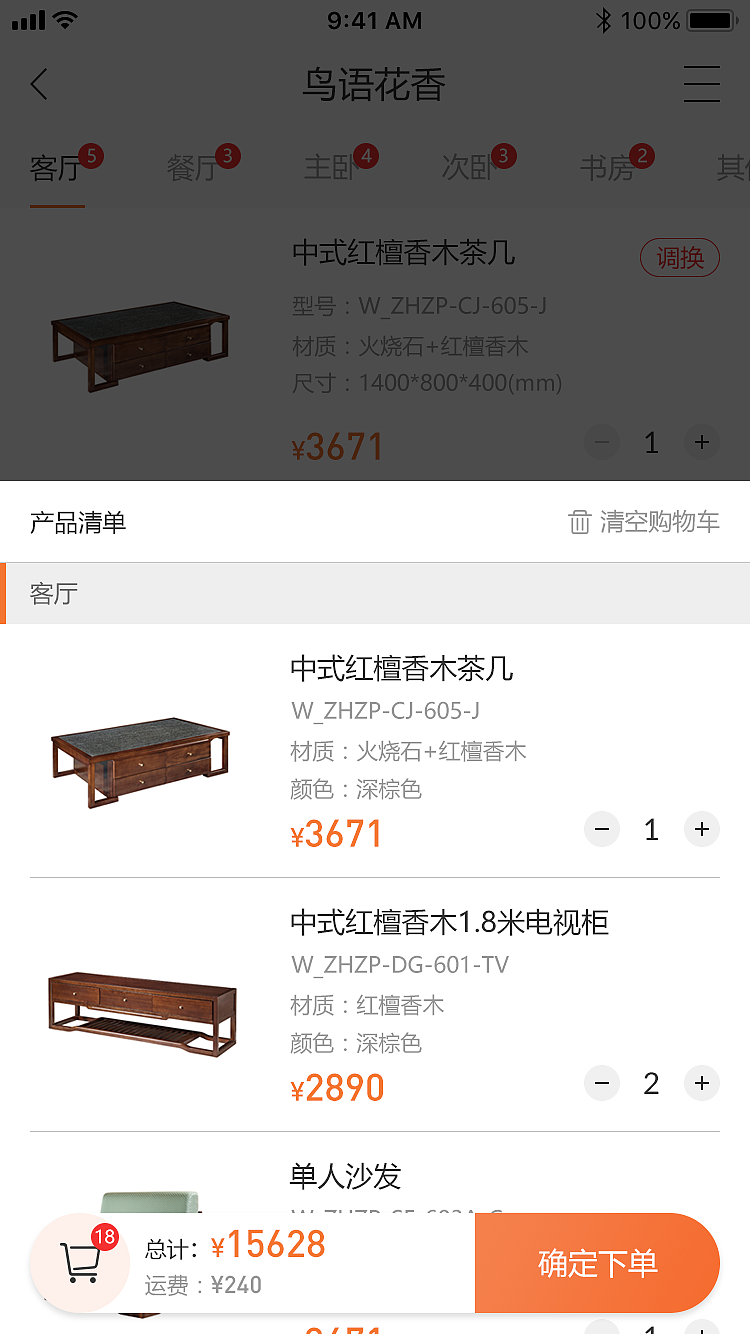Tap the trash icon to 清空购物车
Screen dimensions: 750x1334
580,521
